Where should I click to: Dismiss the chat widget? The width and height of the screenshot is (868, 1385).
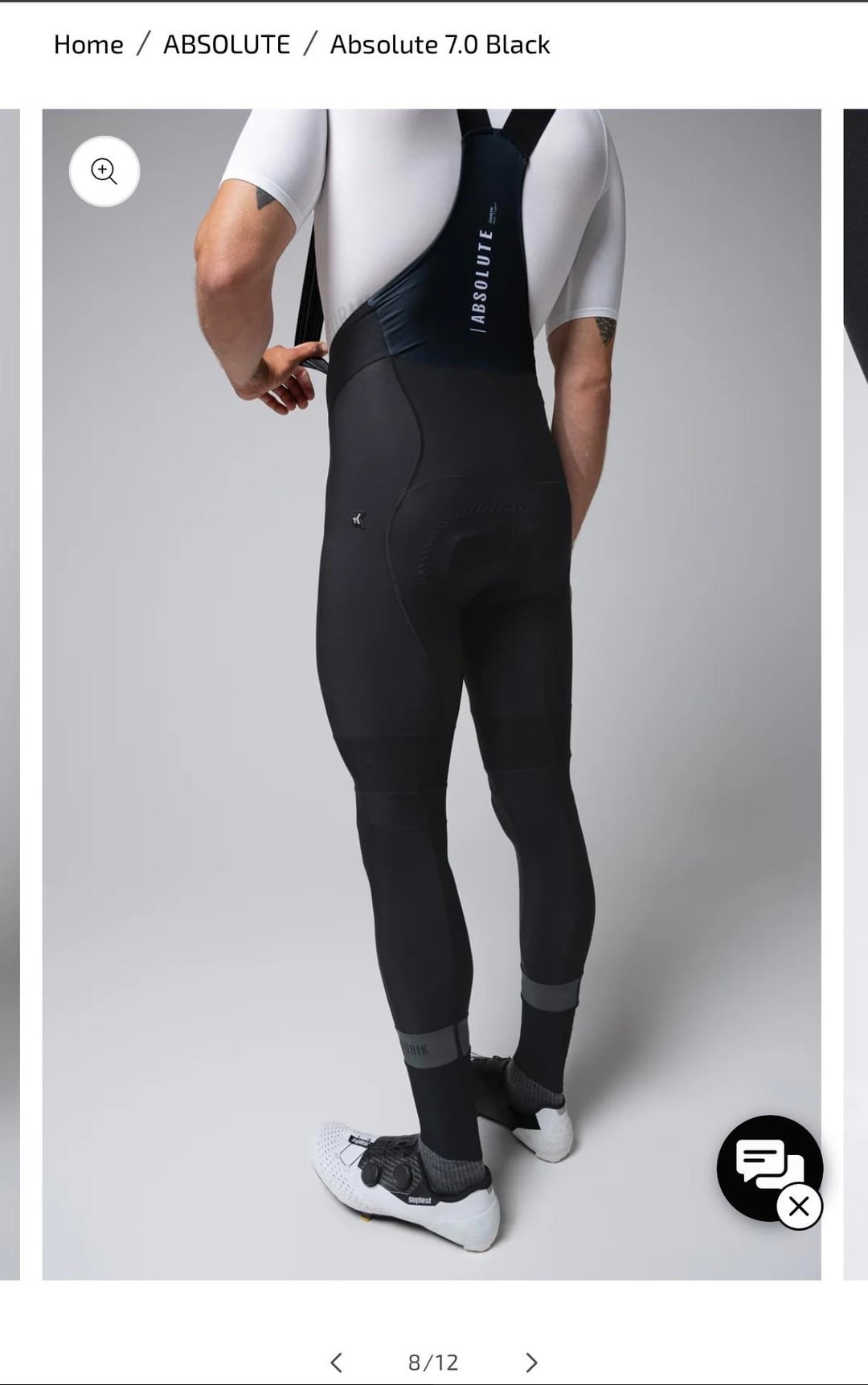point(798,1207)
